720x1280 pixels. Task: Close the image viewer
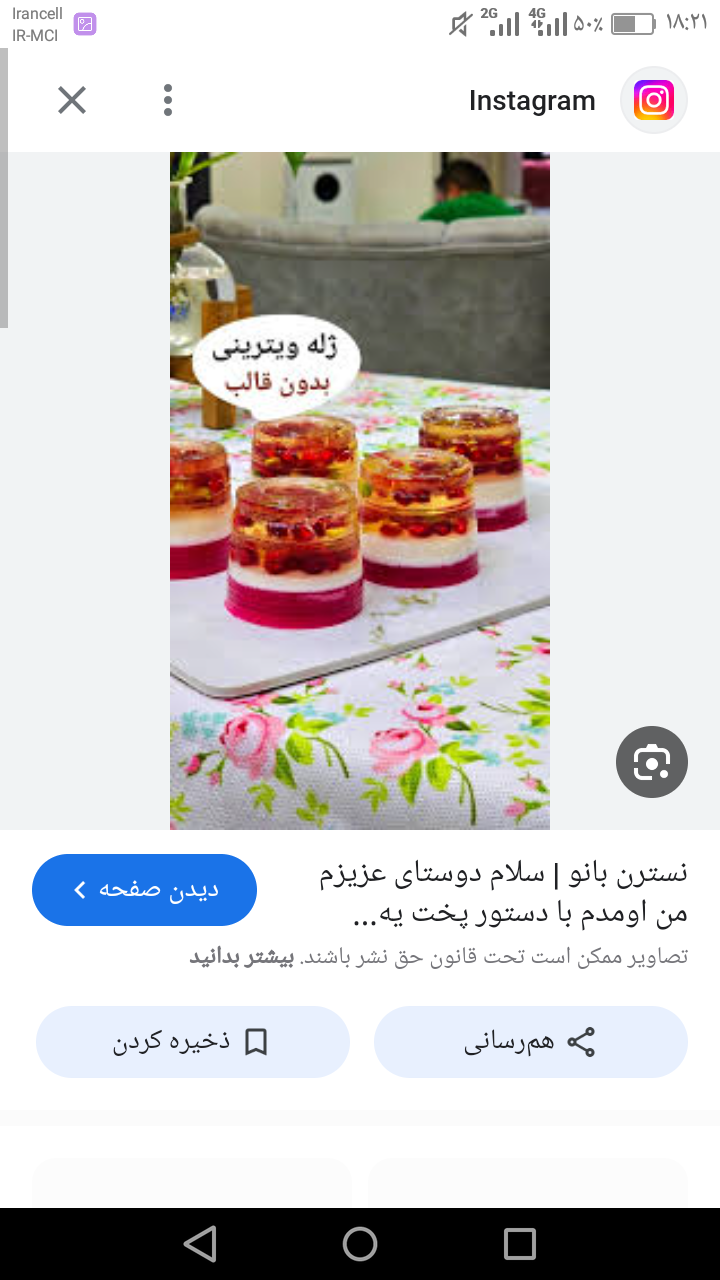(72, 100)
